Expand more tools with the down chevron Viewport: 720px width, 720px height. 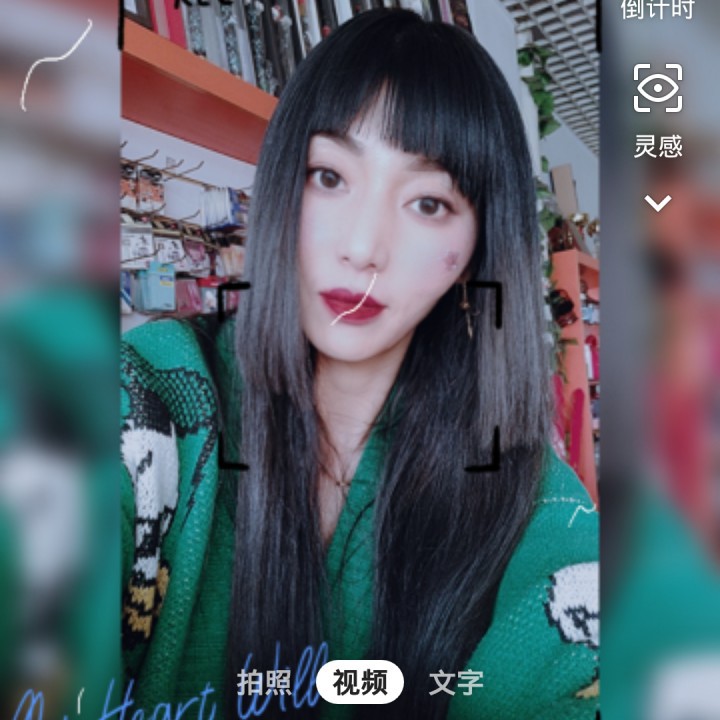[x=657, y=204]
